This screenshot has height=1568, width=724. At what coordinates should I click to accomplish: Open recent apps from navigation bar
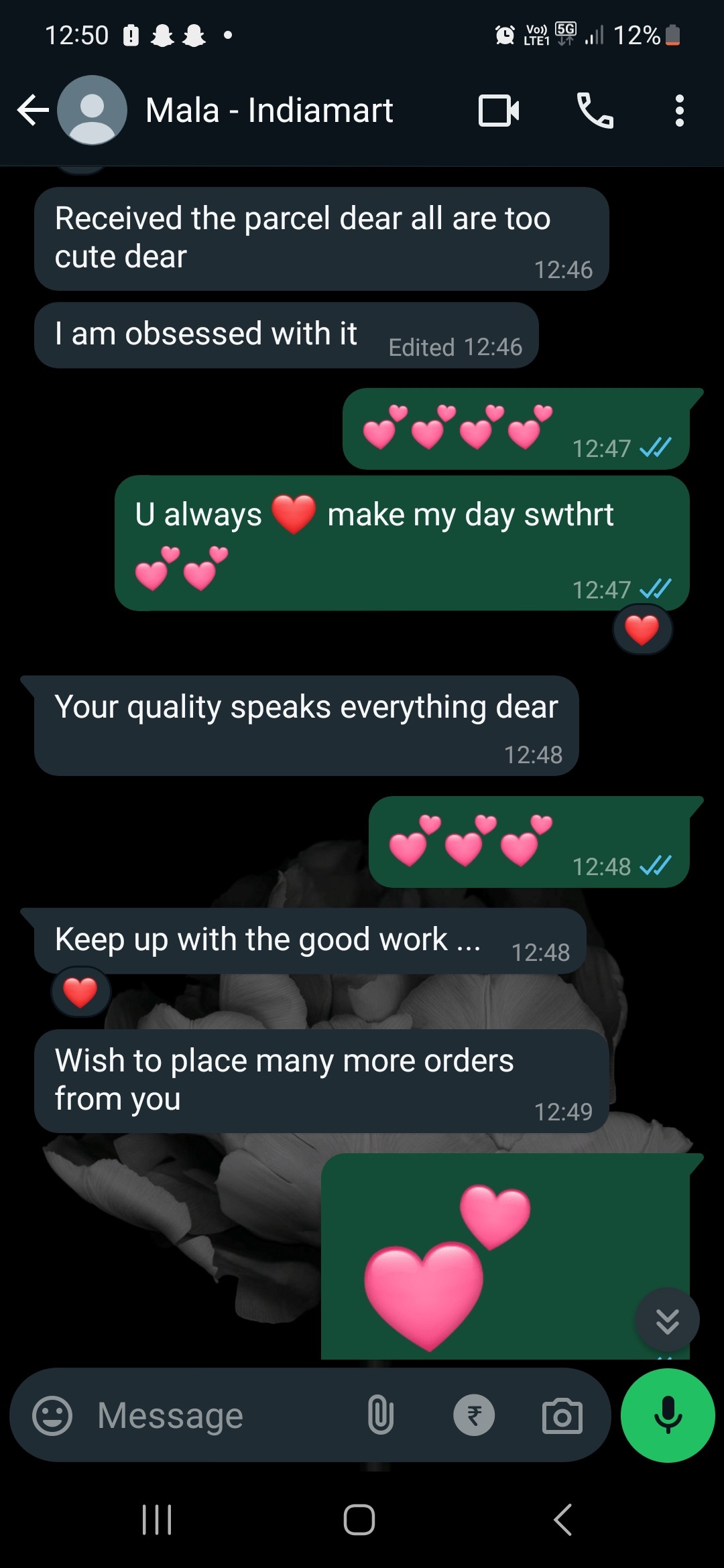[157, 1519]
